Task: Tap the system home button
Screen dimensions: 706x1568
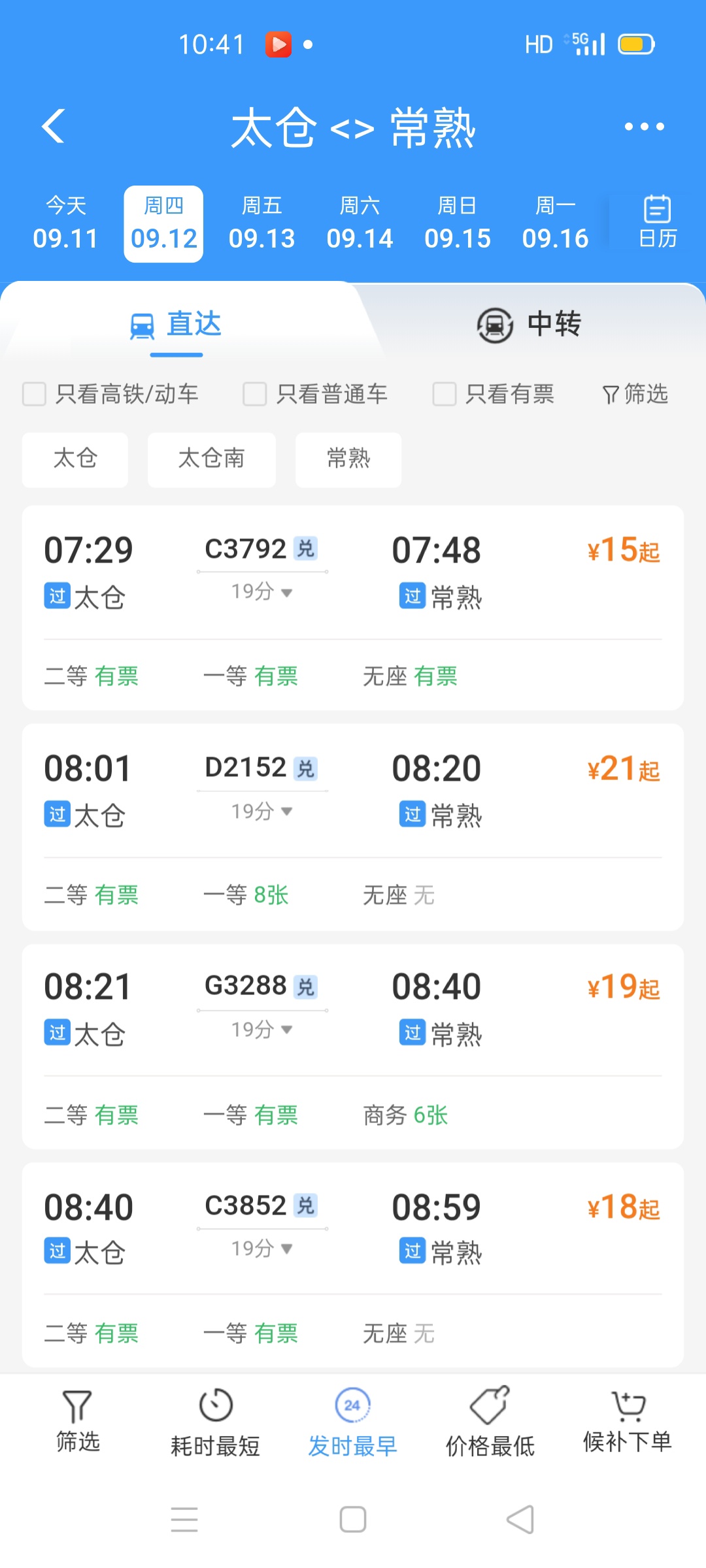Action: pyautogui.click(x=353, y=1520)
